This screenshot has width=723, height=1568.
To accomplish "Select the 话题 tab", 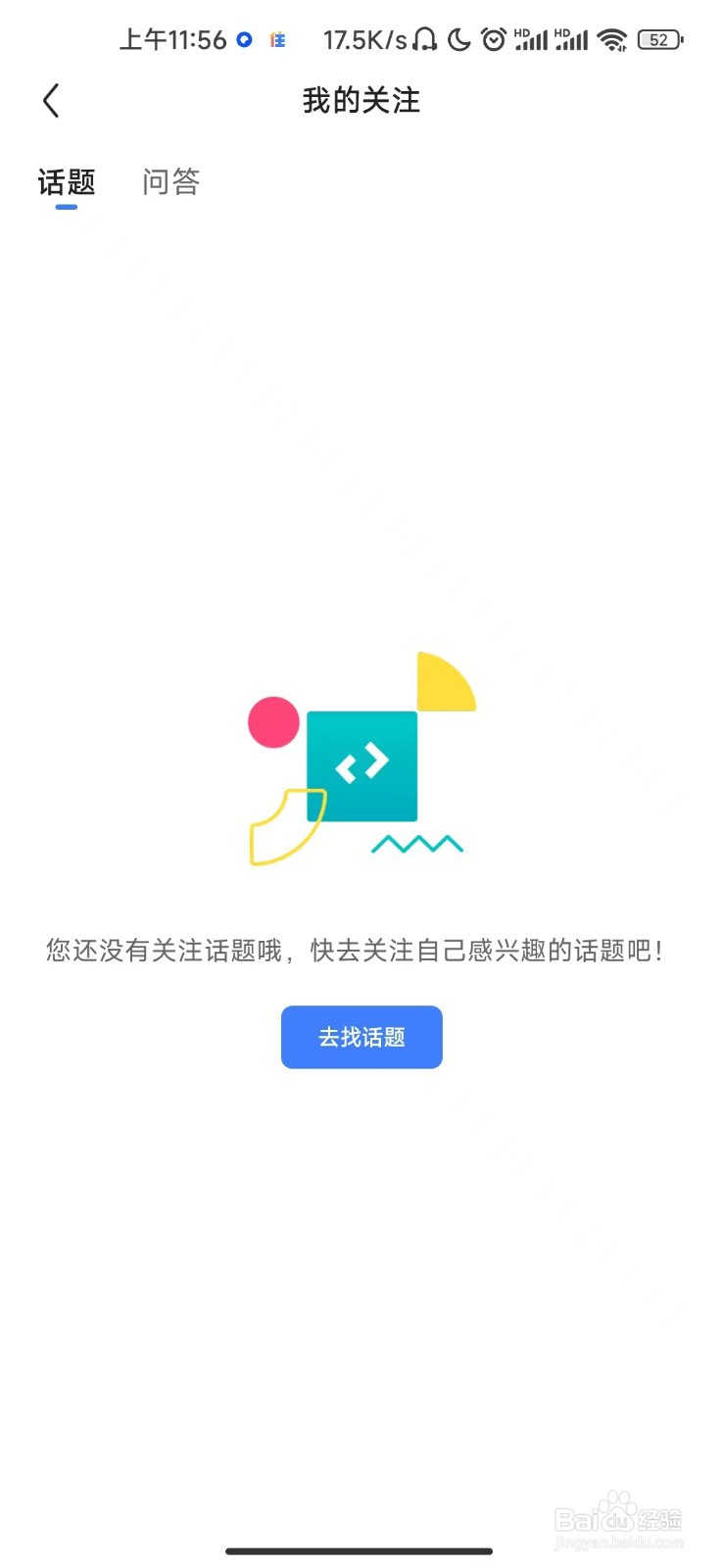I will (65, 181).
